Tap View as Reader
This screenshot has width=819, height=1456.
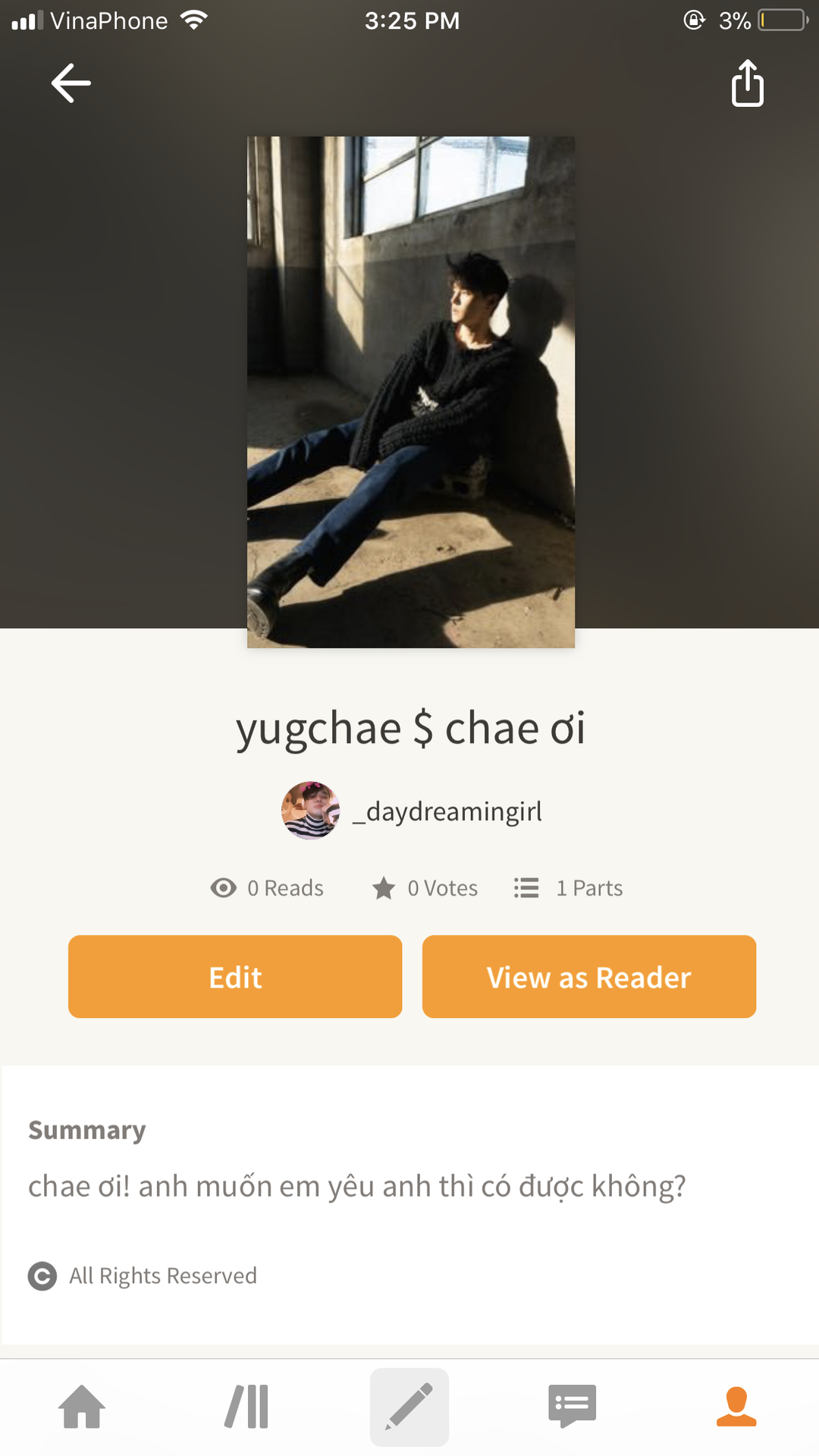(x=589, y=977)
